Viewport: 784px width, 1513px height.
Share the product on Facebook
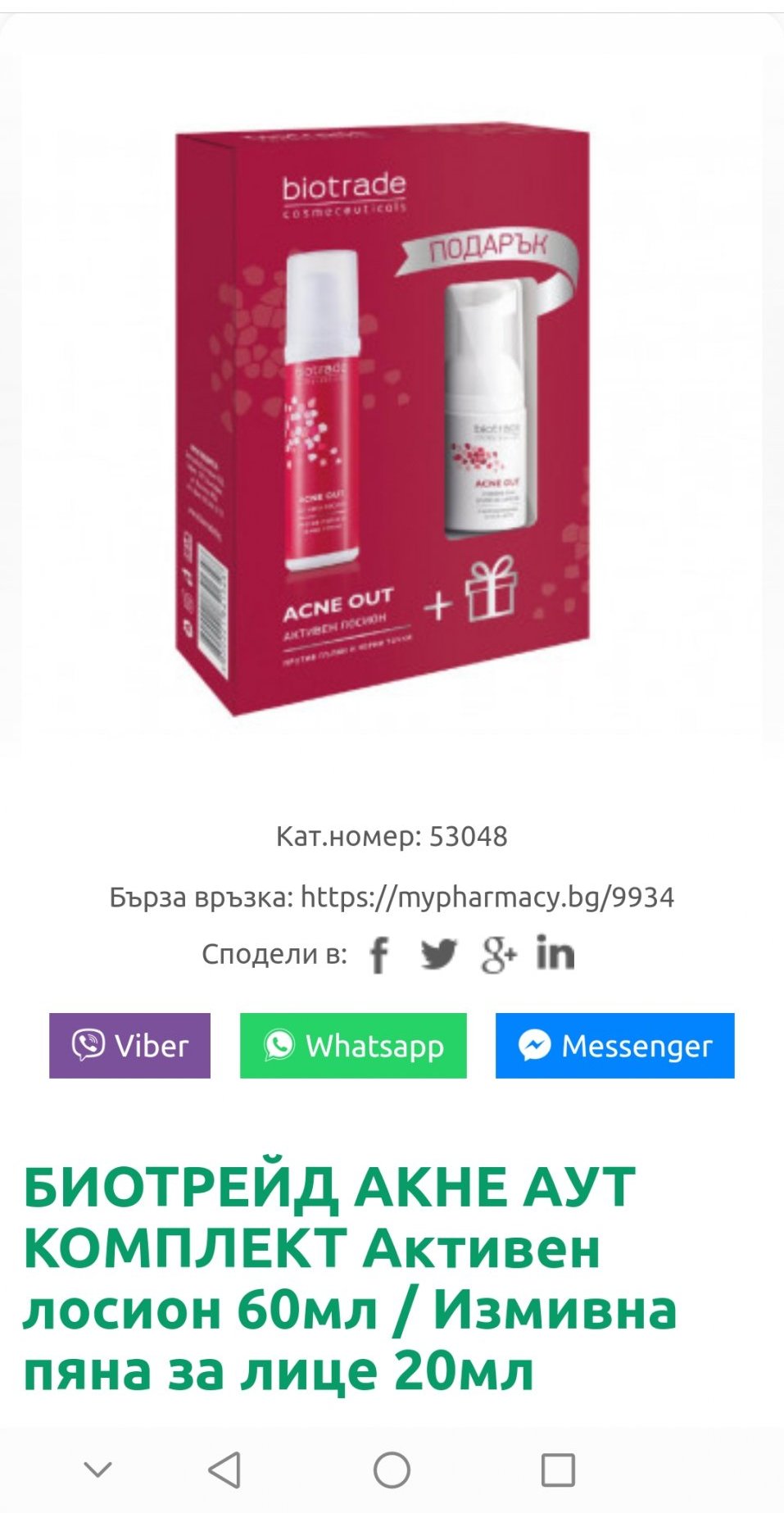(378, 955)
